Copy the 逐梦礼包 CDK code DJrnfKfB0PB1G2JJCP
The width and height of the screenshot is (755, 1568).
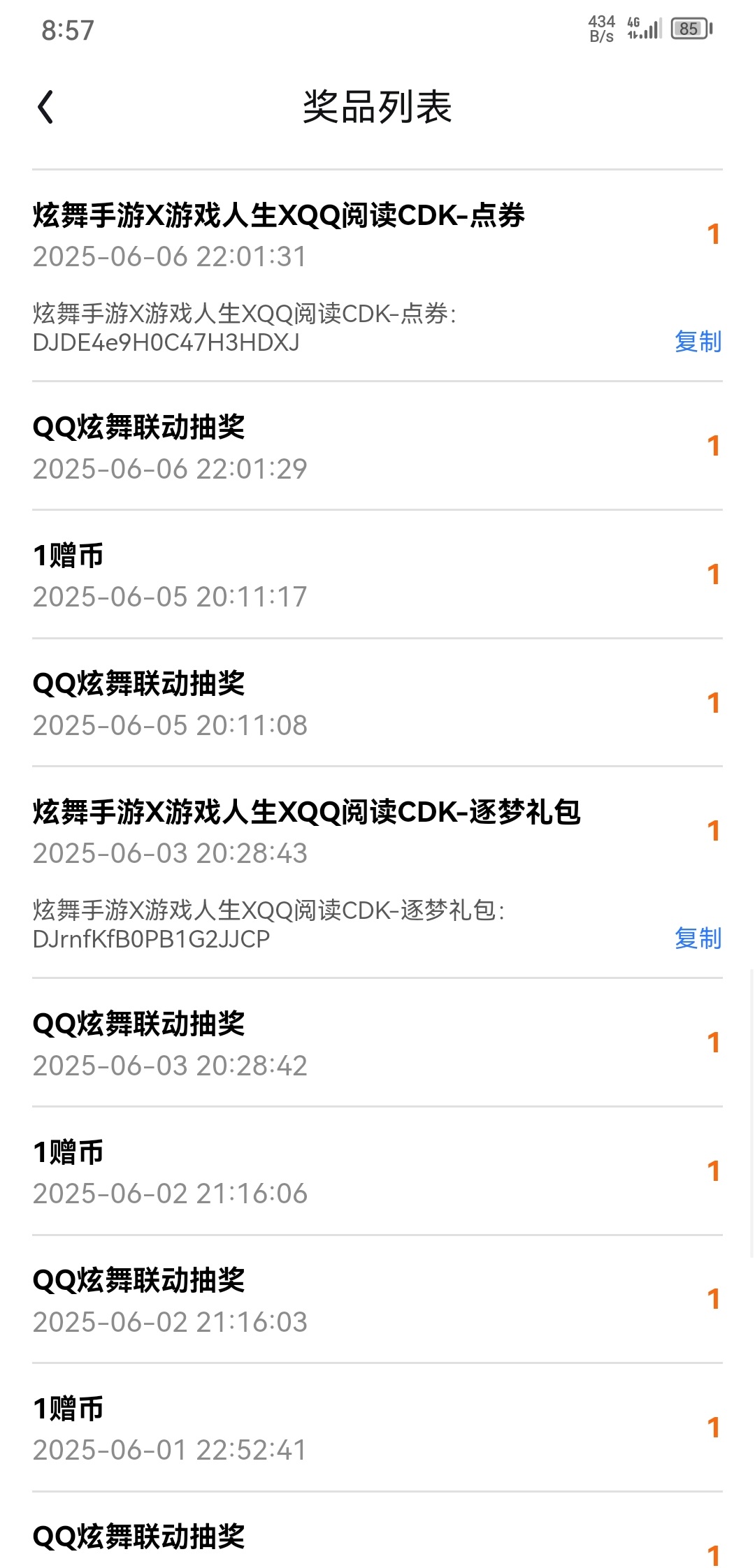point(698,938)
